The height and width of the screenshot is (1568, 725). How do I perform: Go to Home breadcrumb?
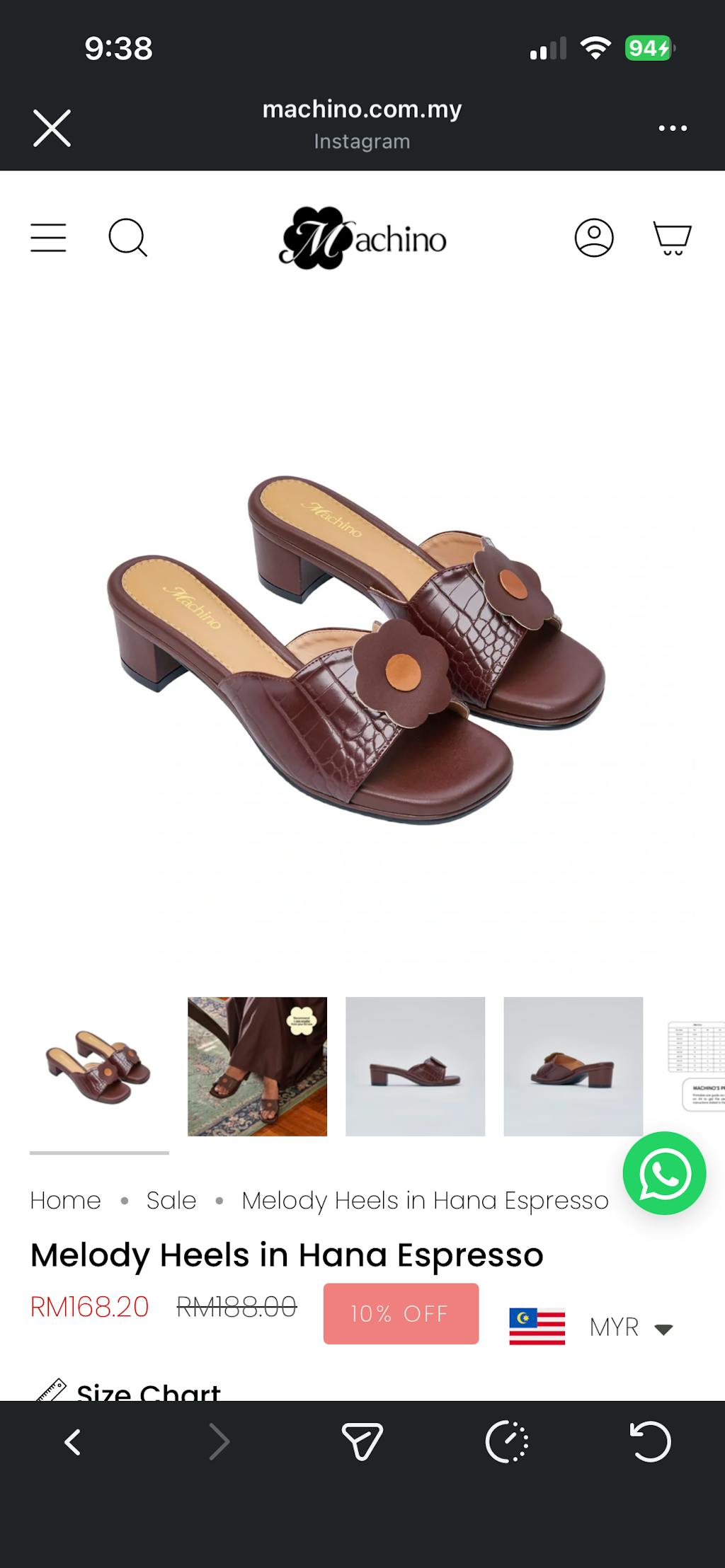65,1201
